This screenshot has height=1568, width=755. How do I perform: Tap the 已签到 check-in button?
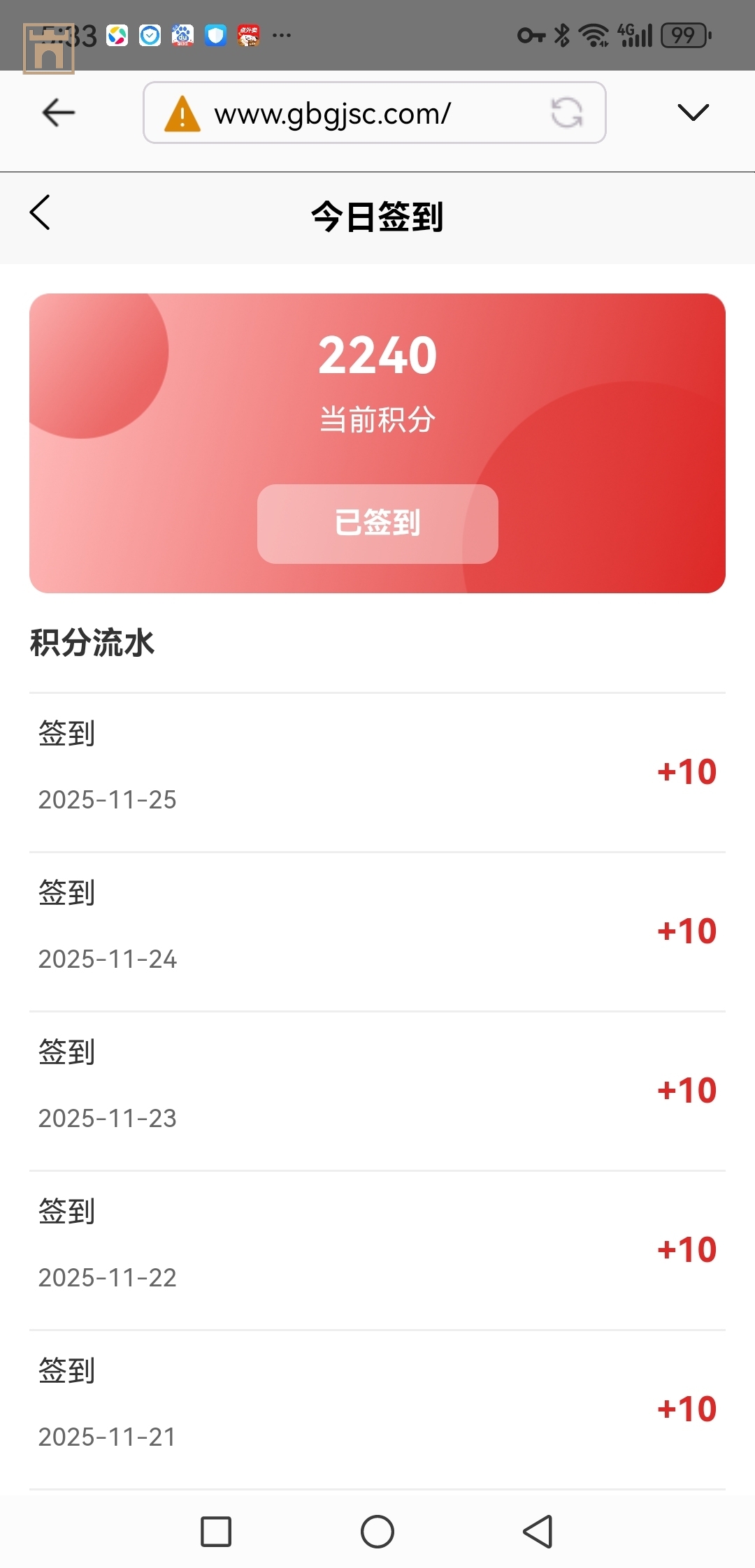click(x=377, y=523)
